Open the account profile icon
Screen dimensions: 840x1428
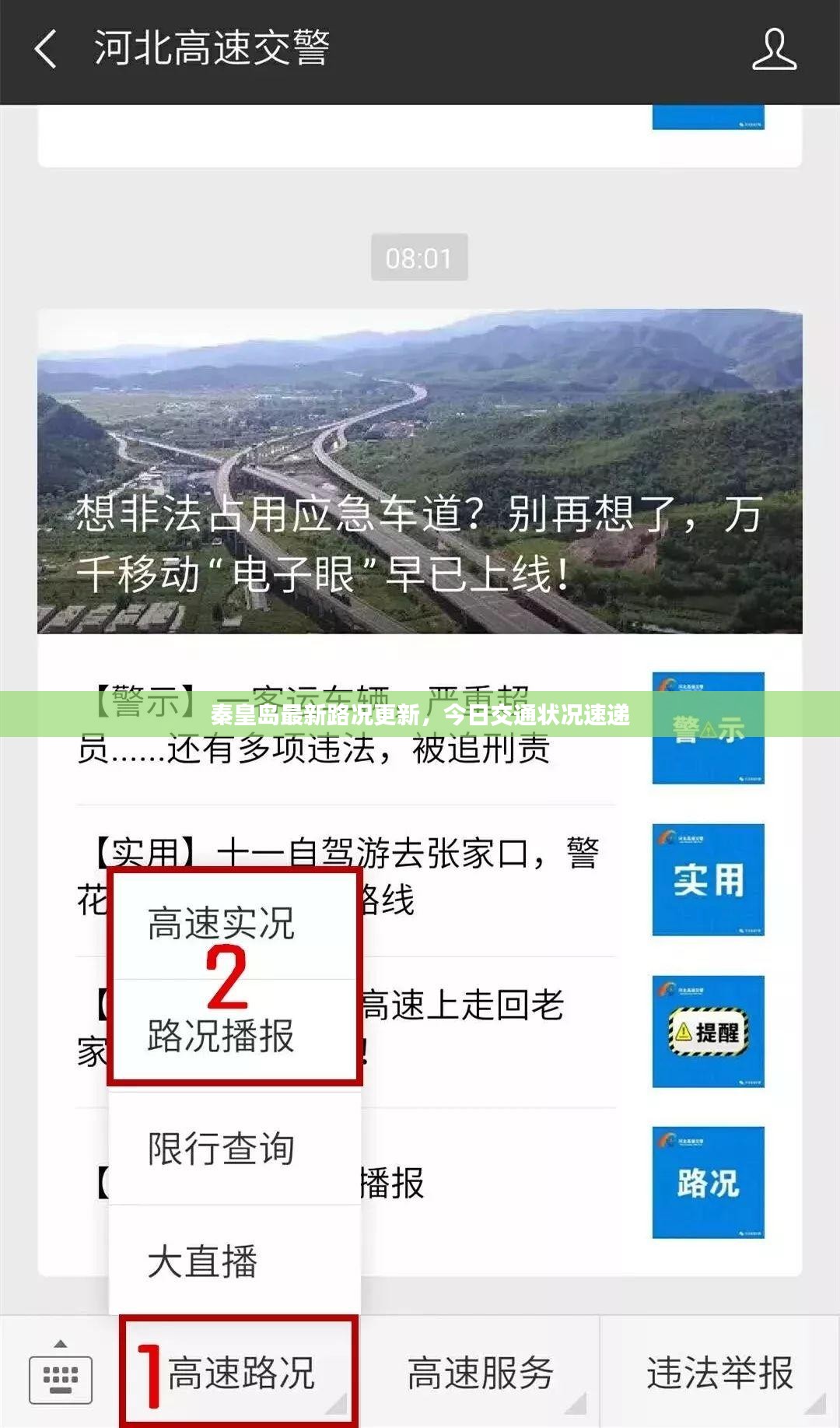tap(774, 49)
